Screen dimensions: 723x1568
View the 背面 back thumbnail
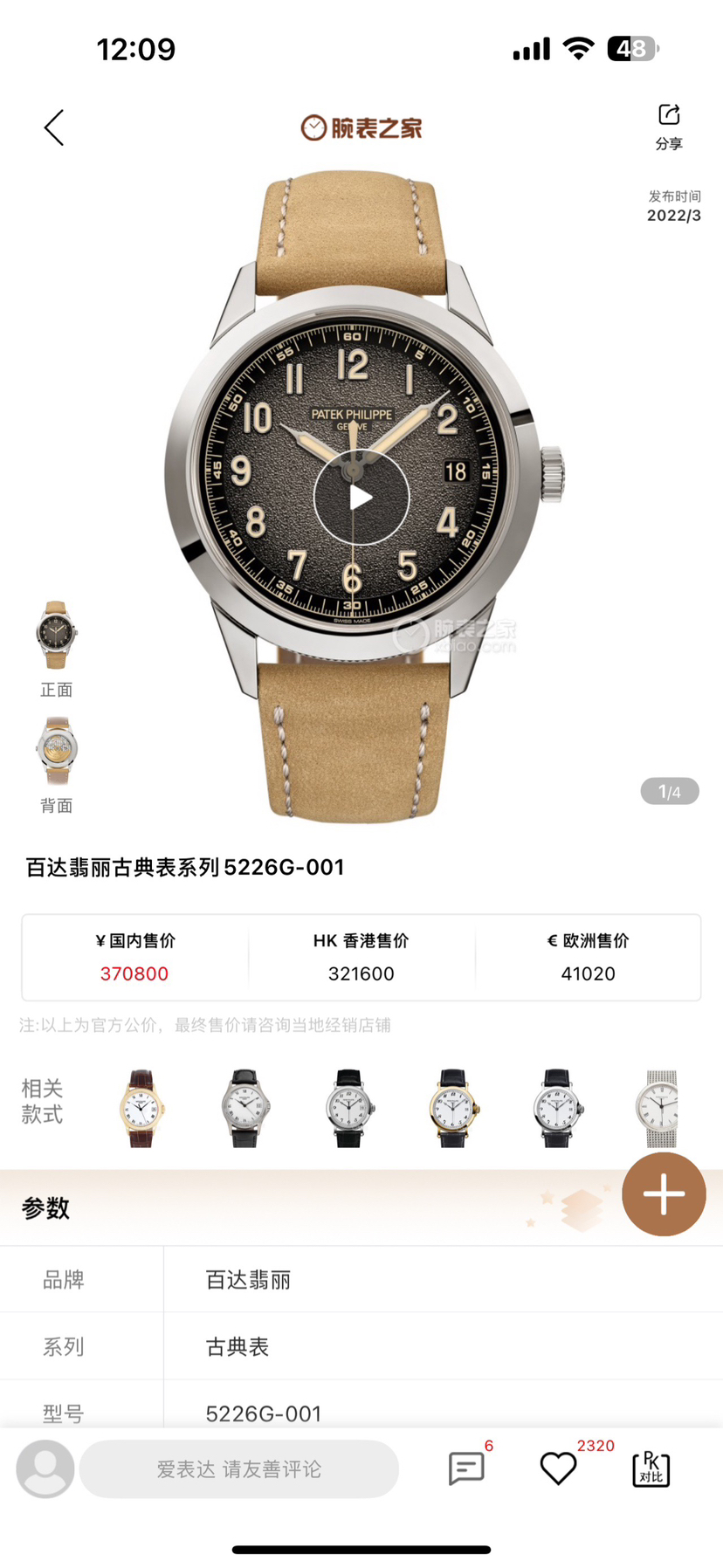click(57, 751)
